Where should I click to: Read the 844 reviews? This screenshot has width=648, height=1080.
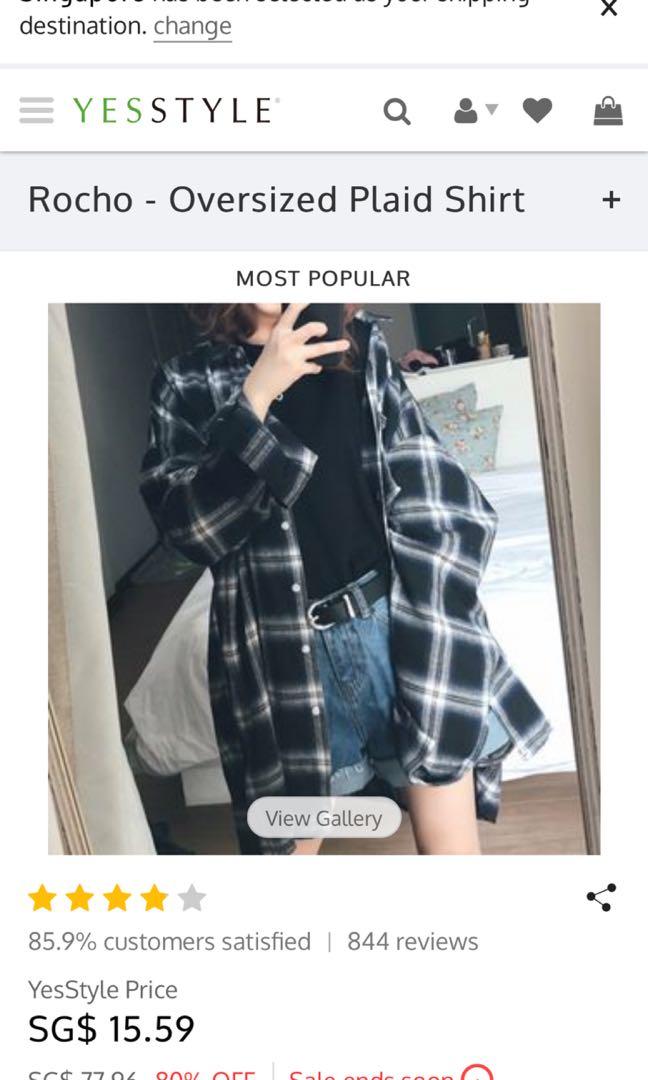(412, 941)
